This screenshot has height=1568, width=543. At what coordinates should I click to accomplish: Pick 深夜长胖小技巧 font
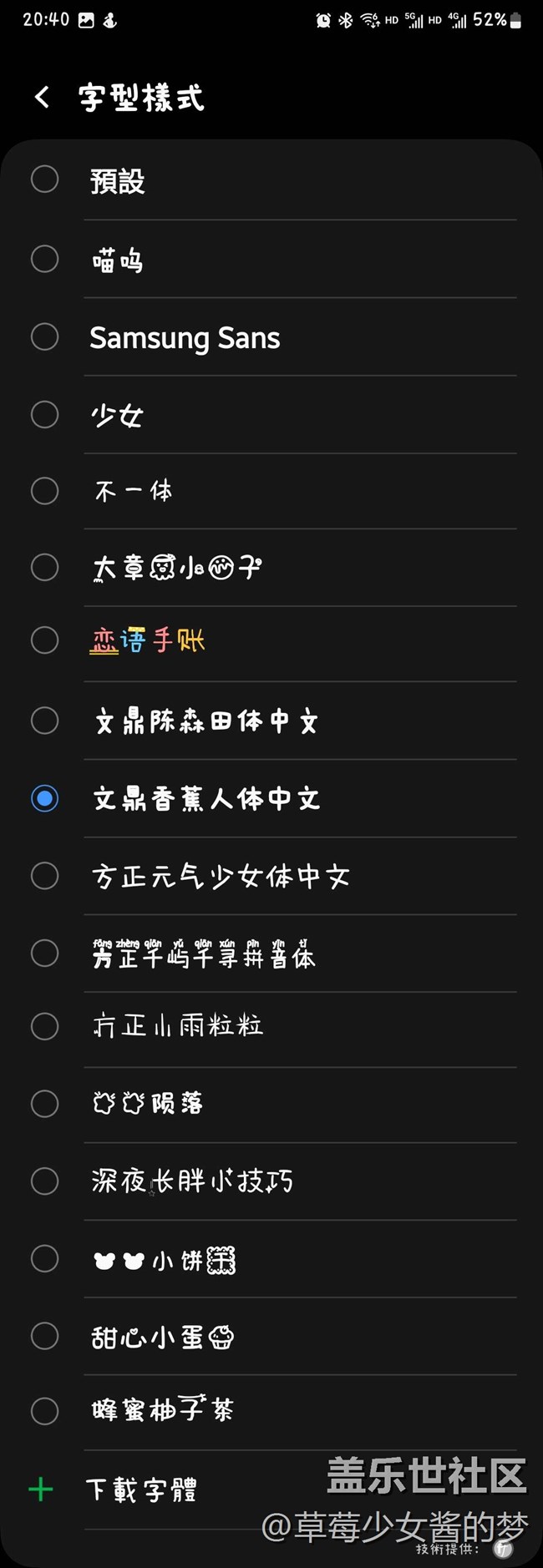[x=271, y=1181]
